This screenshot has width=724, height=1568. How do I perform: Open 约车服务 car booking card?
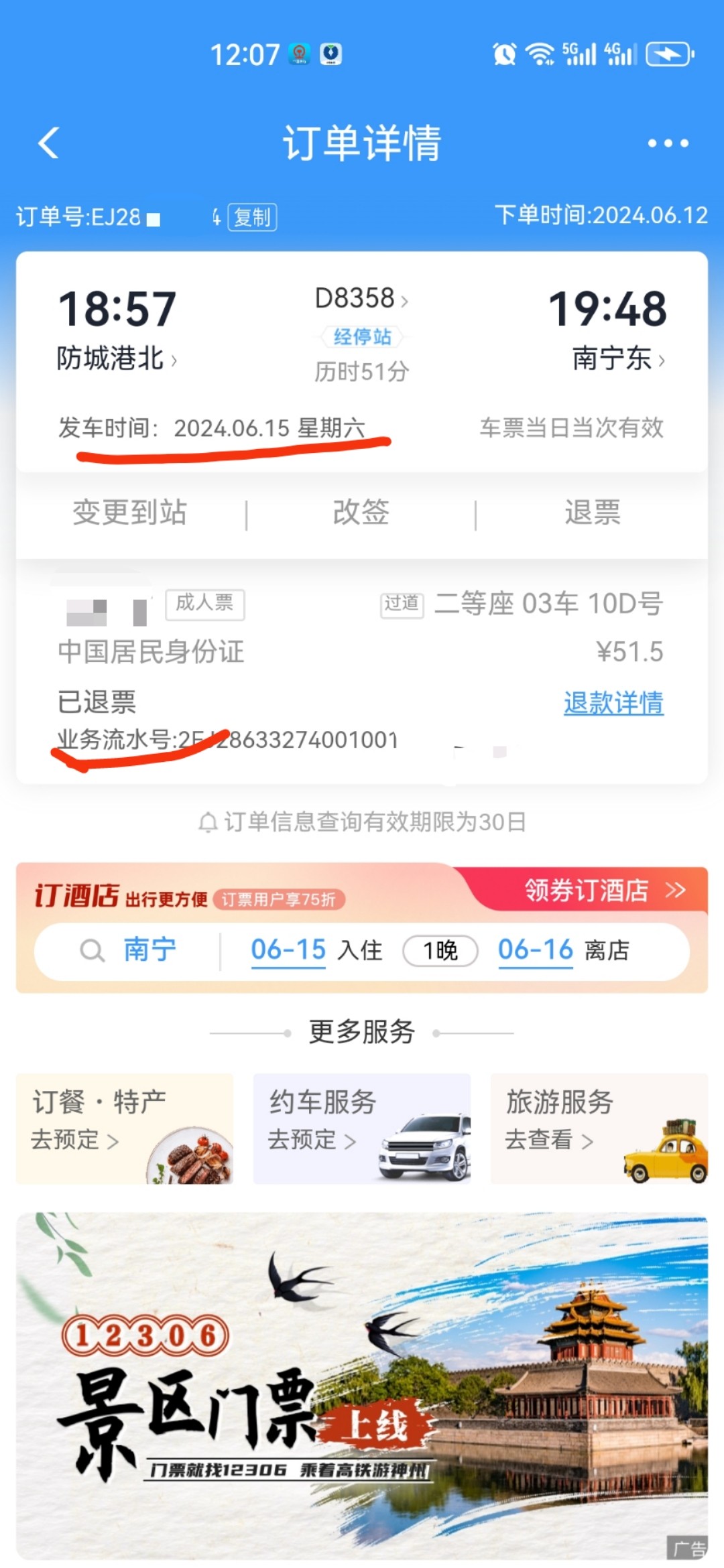(361, 1128)
